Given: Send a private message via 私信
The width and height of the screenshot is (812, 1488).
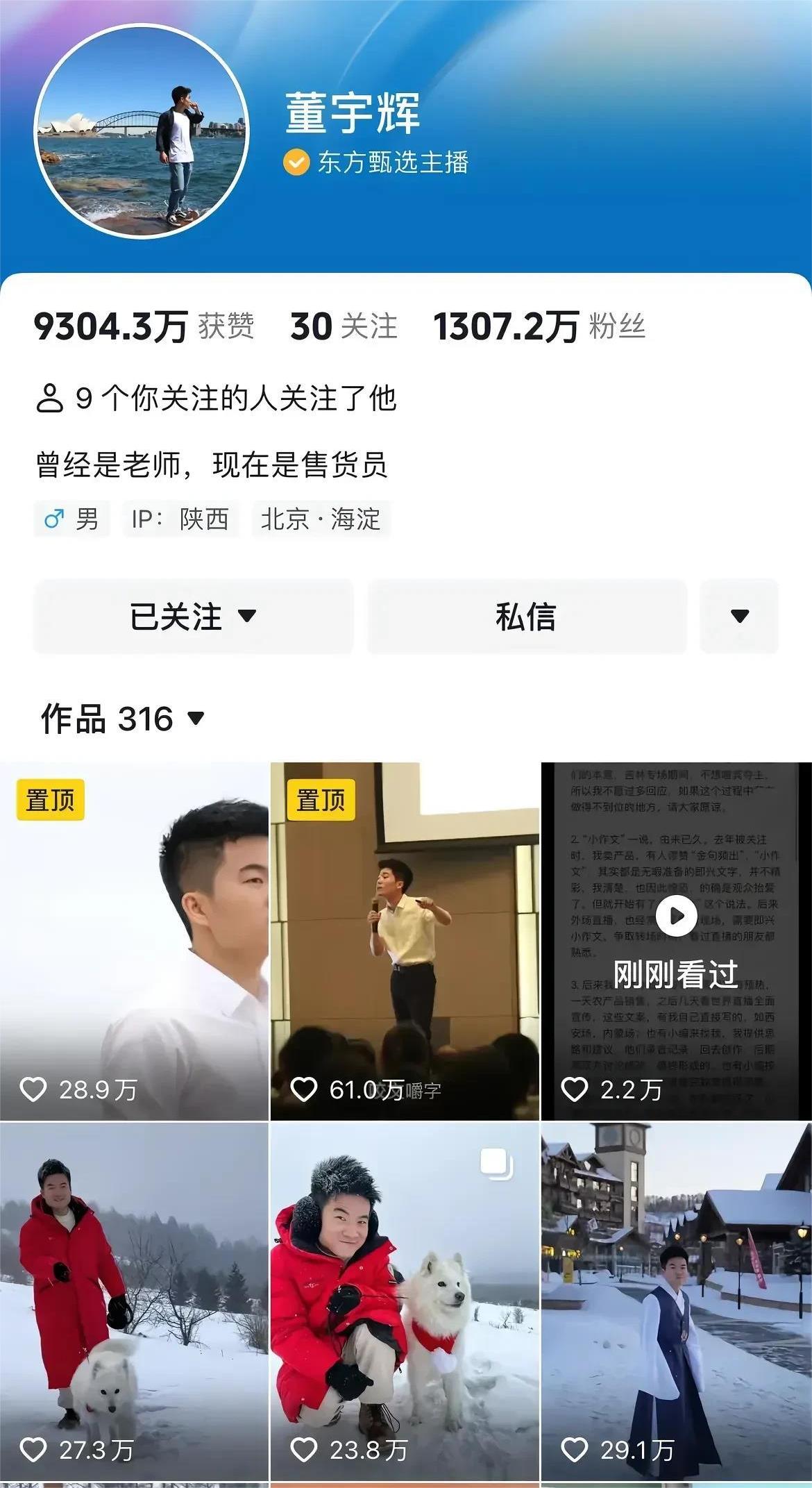Looking at the screenshot, I should (526, 616).
